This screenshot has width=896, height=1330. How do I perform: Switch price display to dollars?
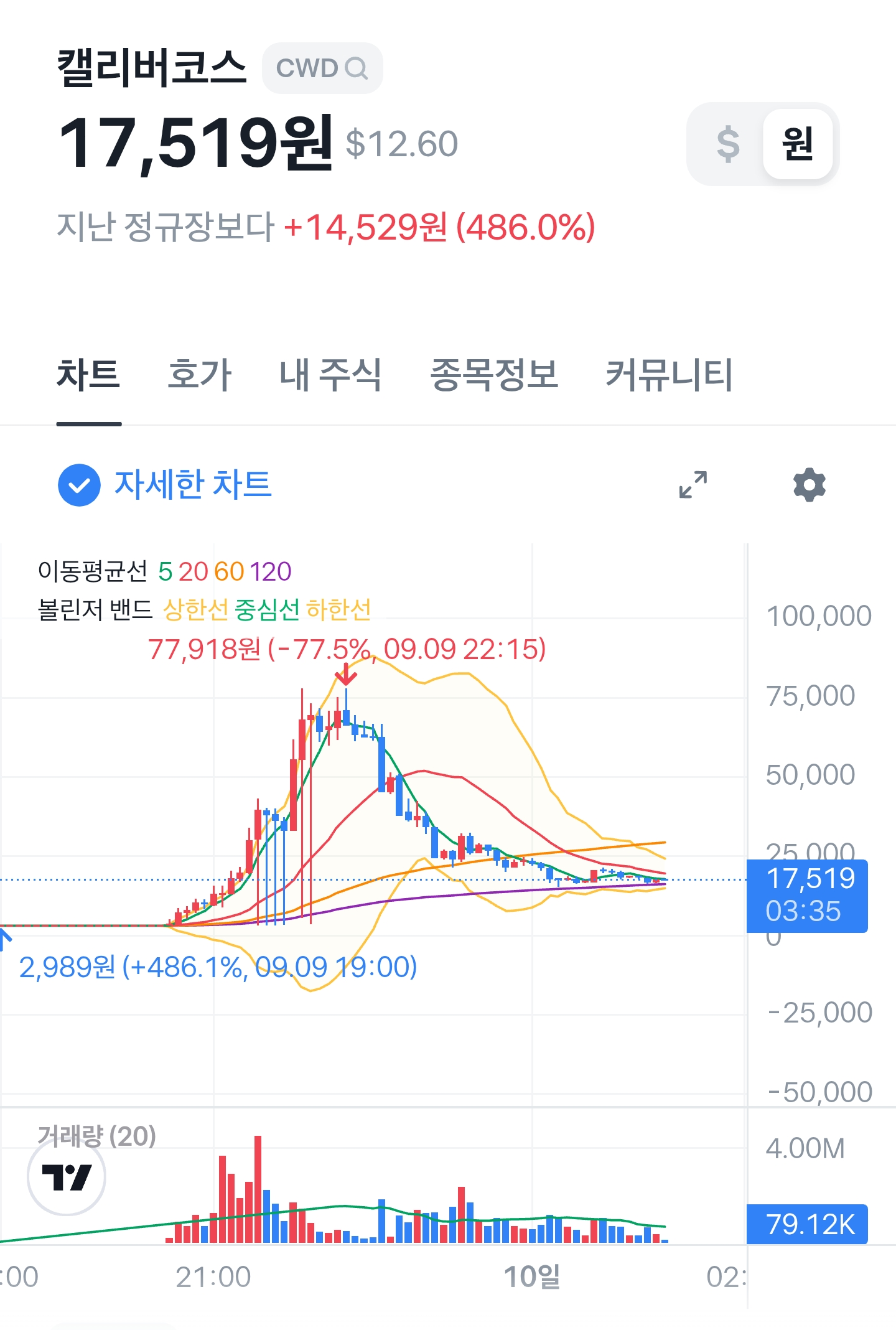point(727,144)
